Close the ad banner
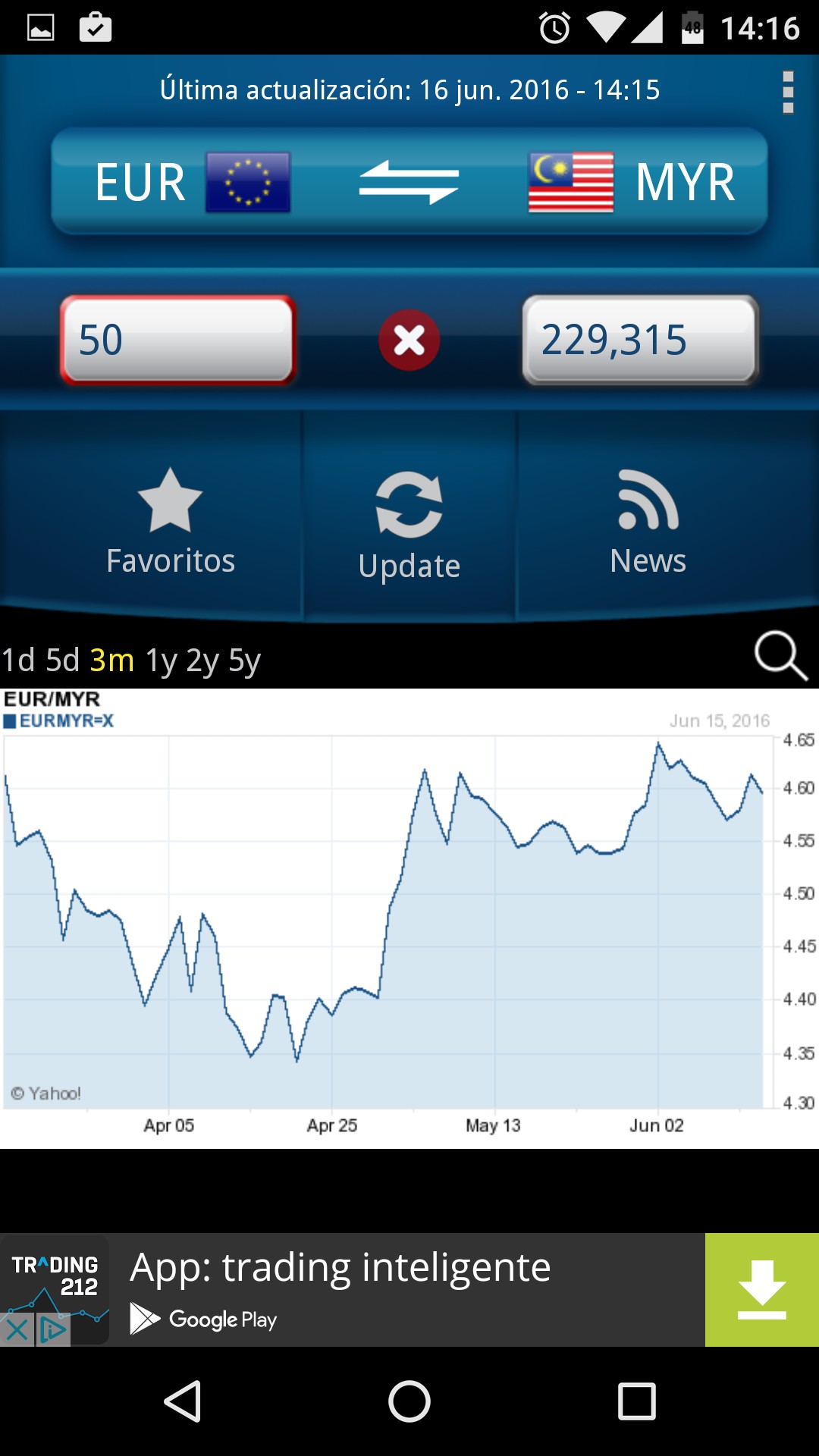 point(17,1330)
